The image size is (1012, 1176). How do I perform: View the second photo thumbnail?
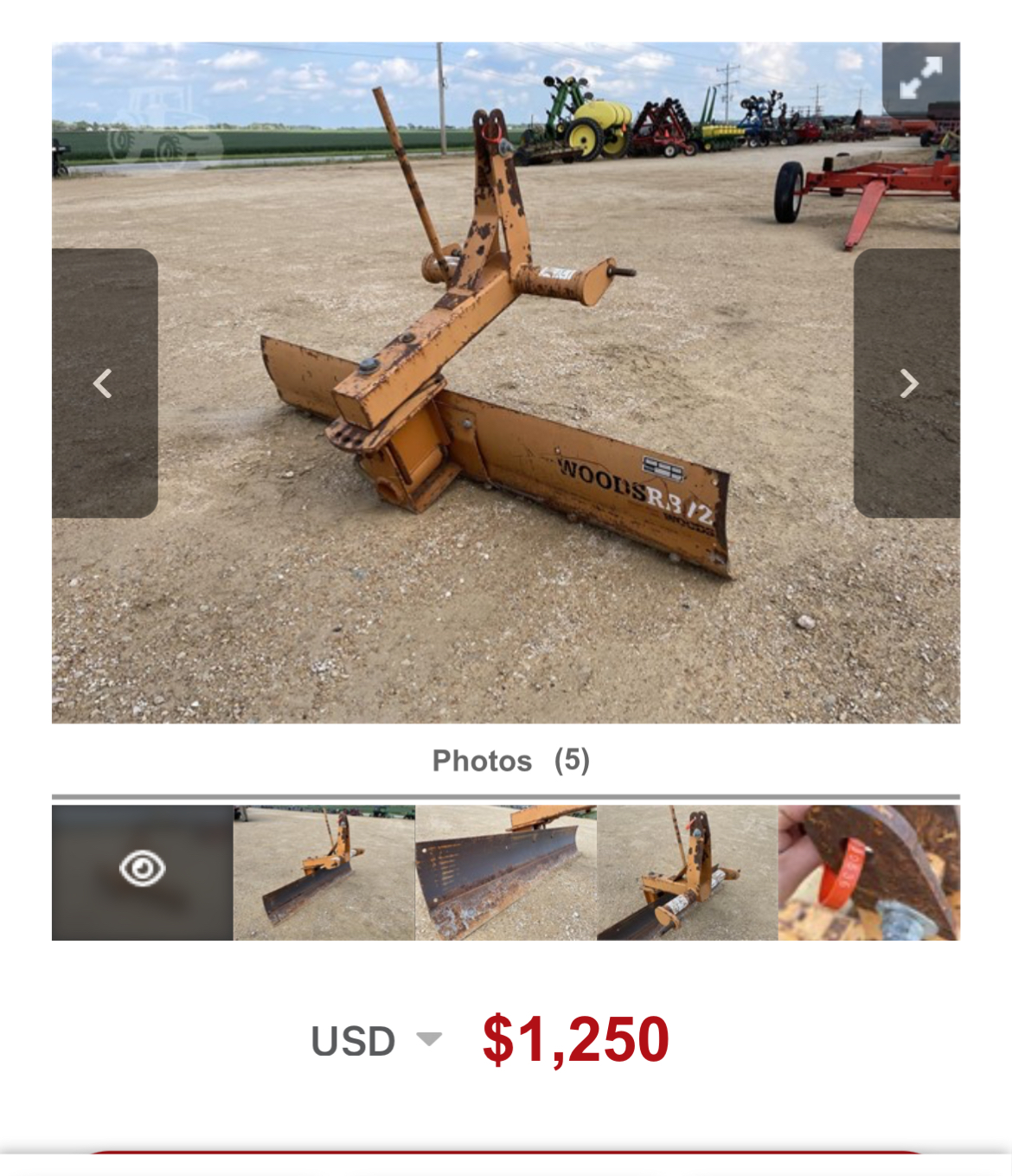(324, 871)
